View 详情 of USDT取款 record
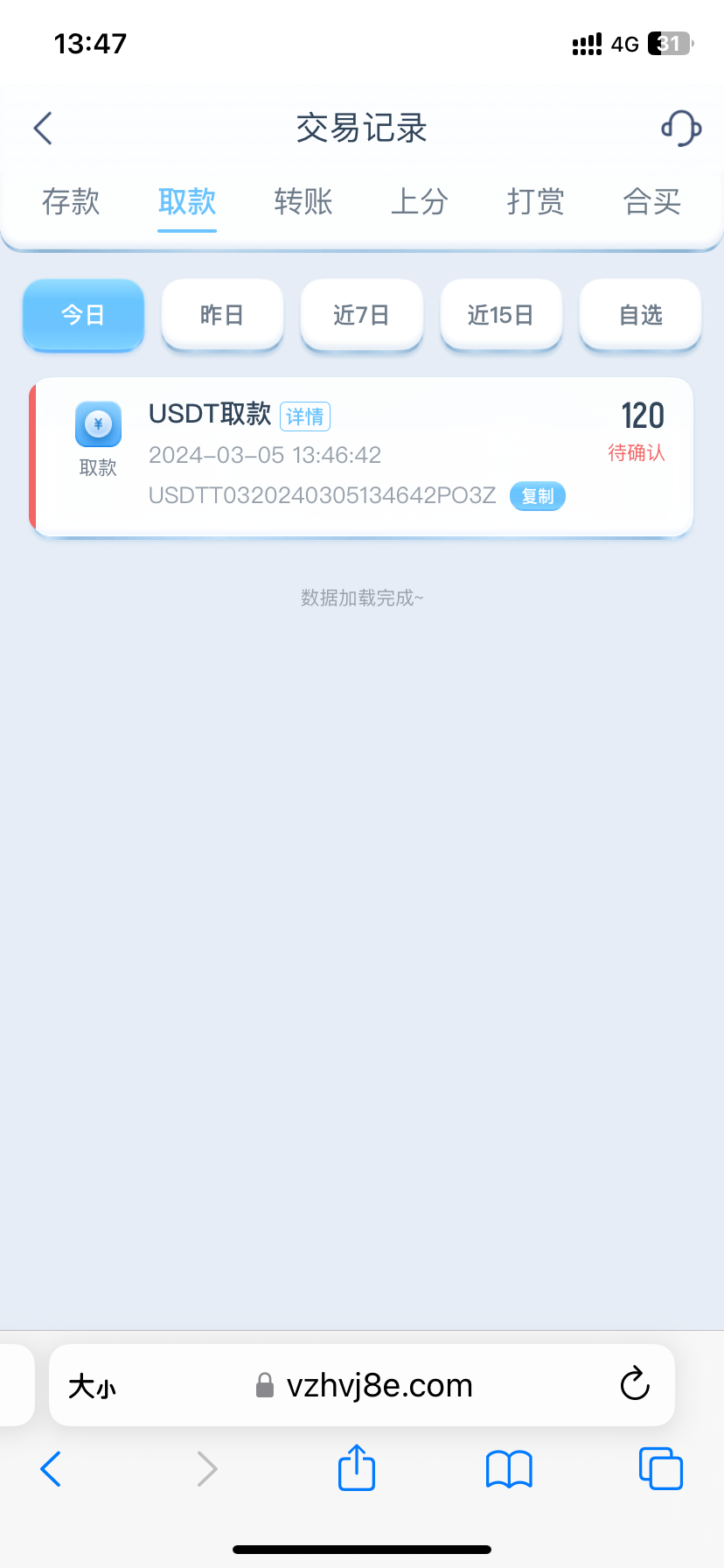The image size is (724, 1568). coord(304,416)
